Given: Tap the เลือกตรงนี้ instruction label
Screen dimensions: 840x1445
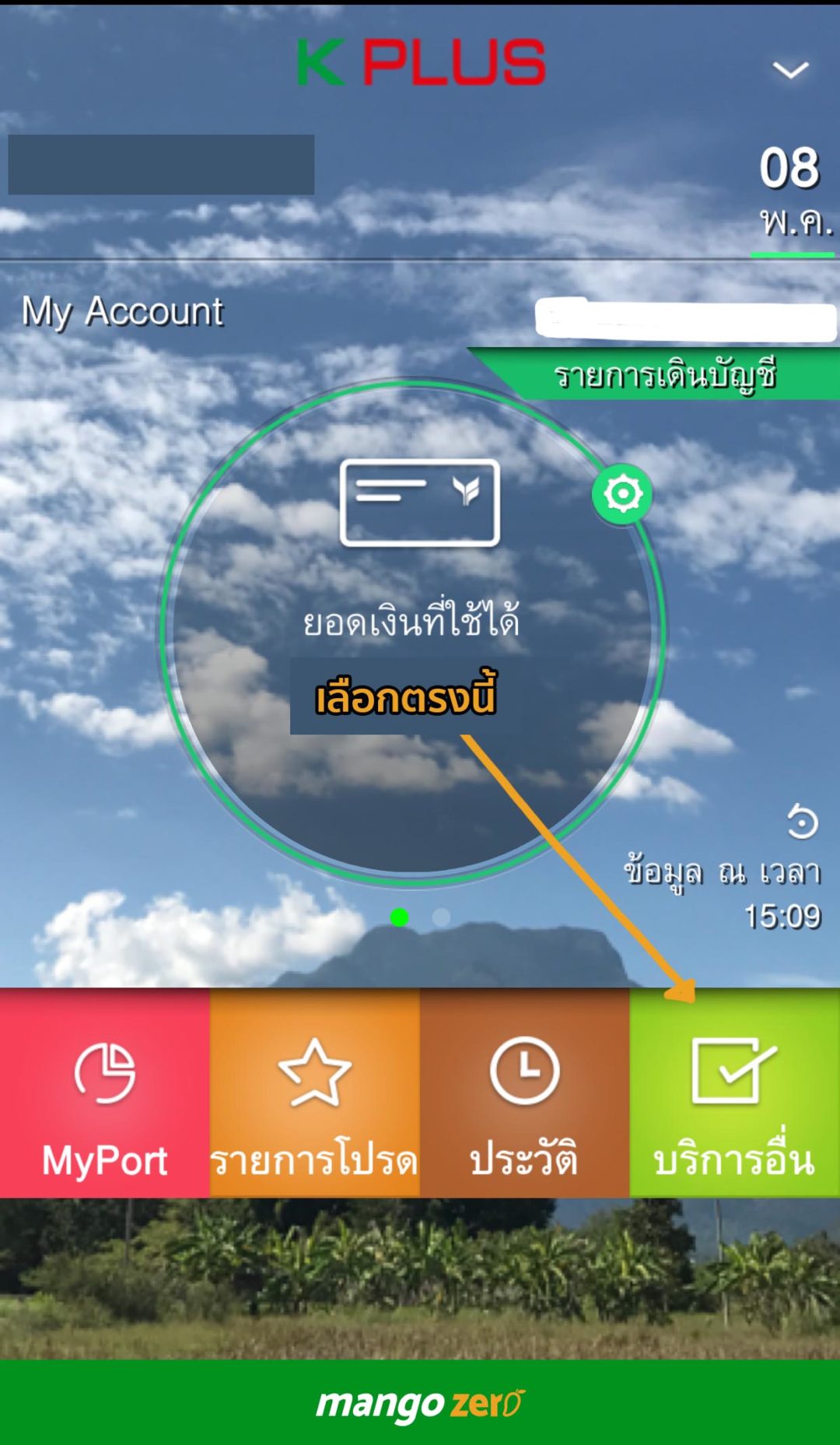Looking at the screenshot, I should tap(406, 700).
